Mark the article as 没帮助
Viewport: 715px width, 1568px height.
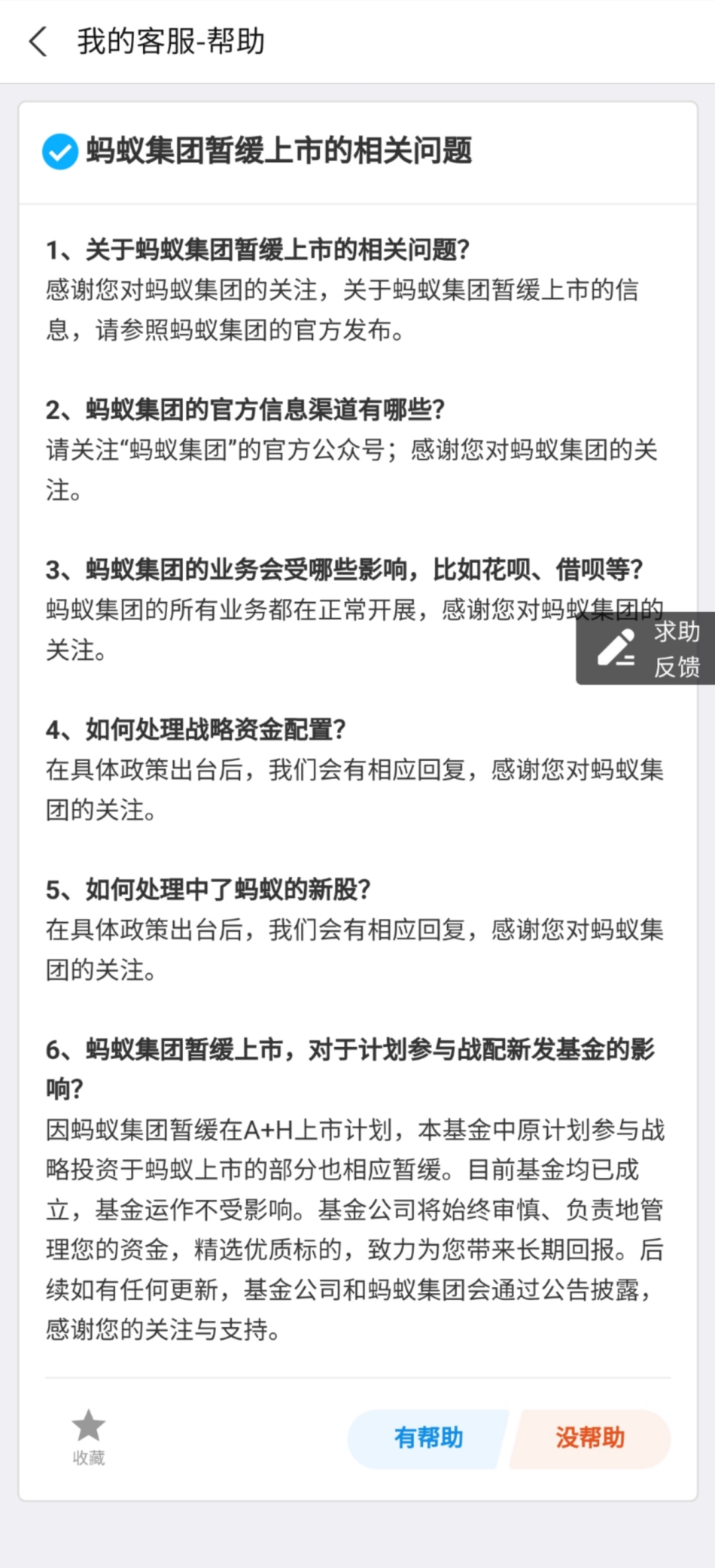click(590, 1438)
